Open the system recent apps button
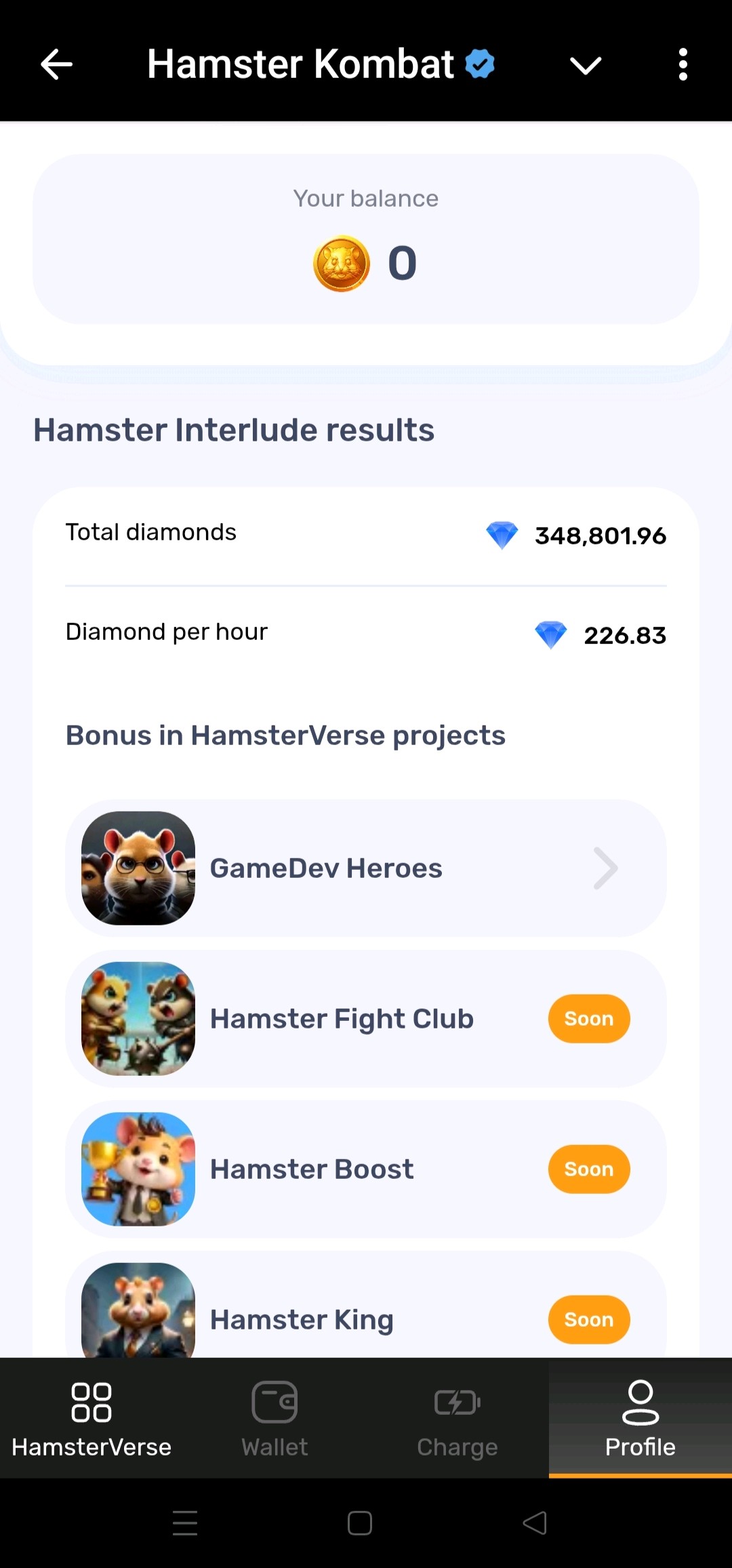 click(x=185, y=1523)
